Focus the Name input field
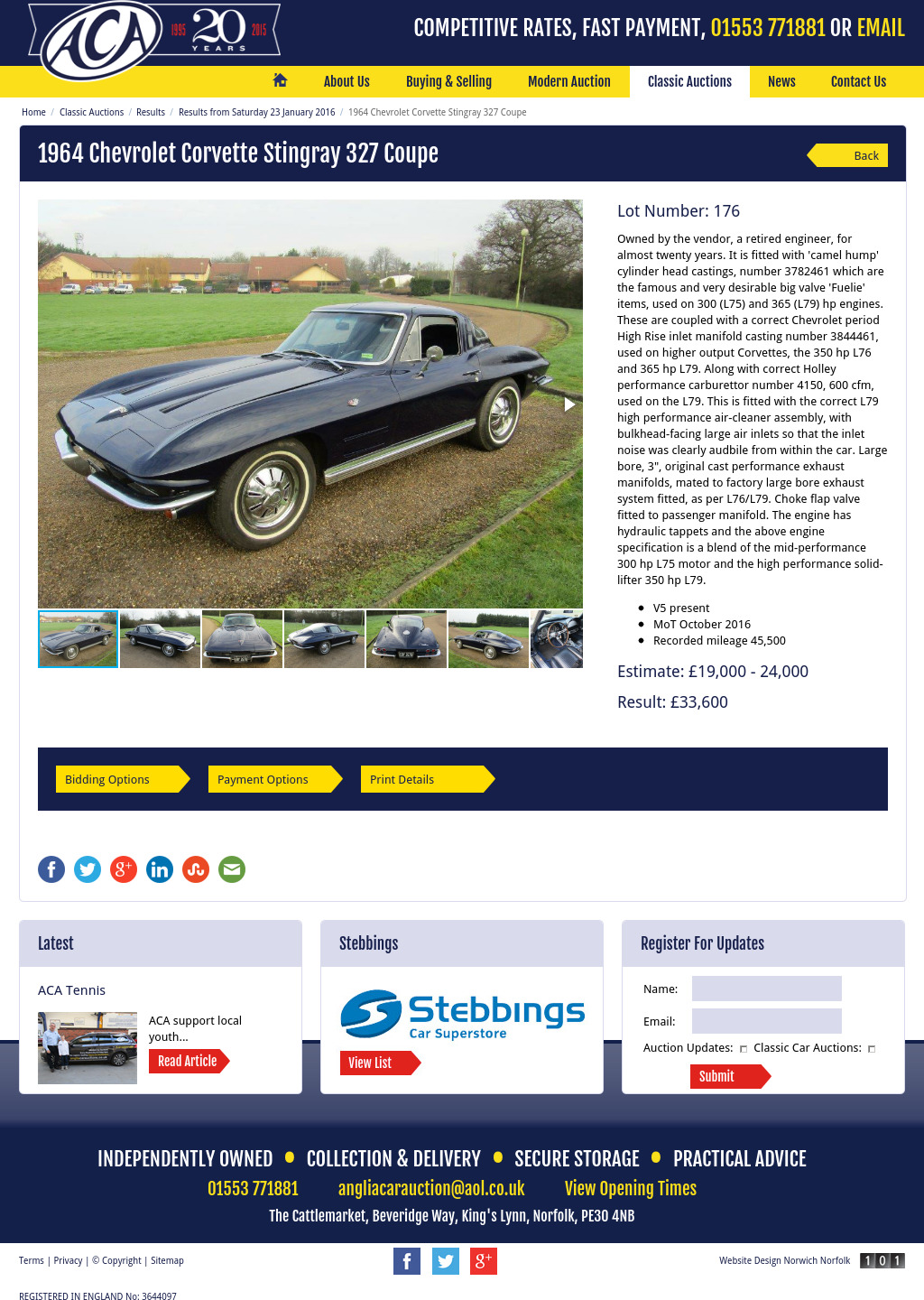924x1300 pixels. click(x=766, y=989)
